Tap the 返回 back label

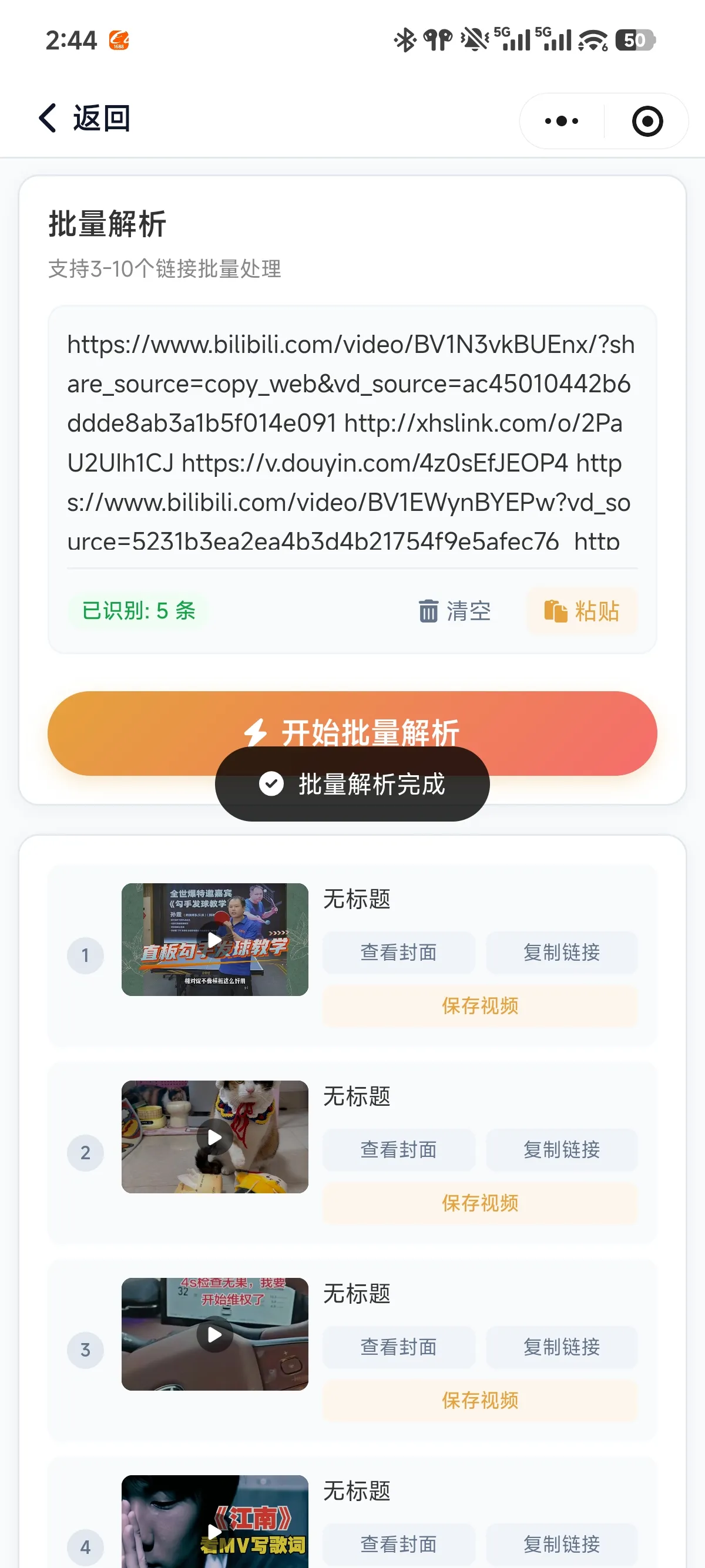tap(100, 119)
